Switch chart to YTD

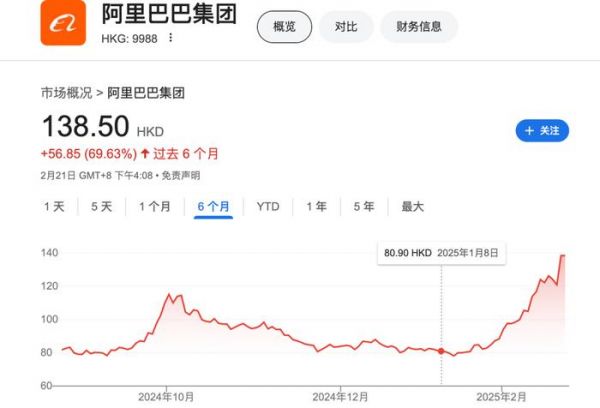pyautogui.click(x=268, y=207)
